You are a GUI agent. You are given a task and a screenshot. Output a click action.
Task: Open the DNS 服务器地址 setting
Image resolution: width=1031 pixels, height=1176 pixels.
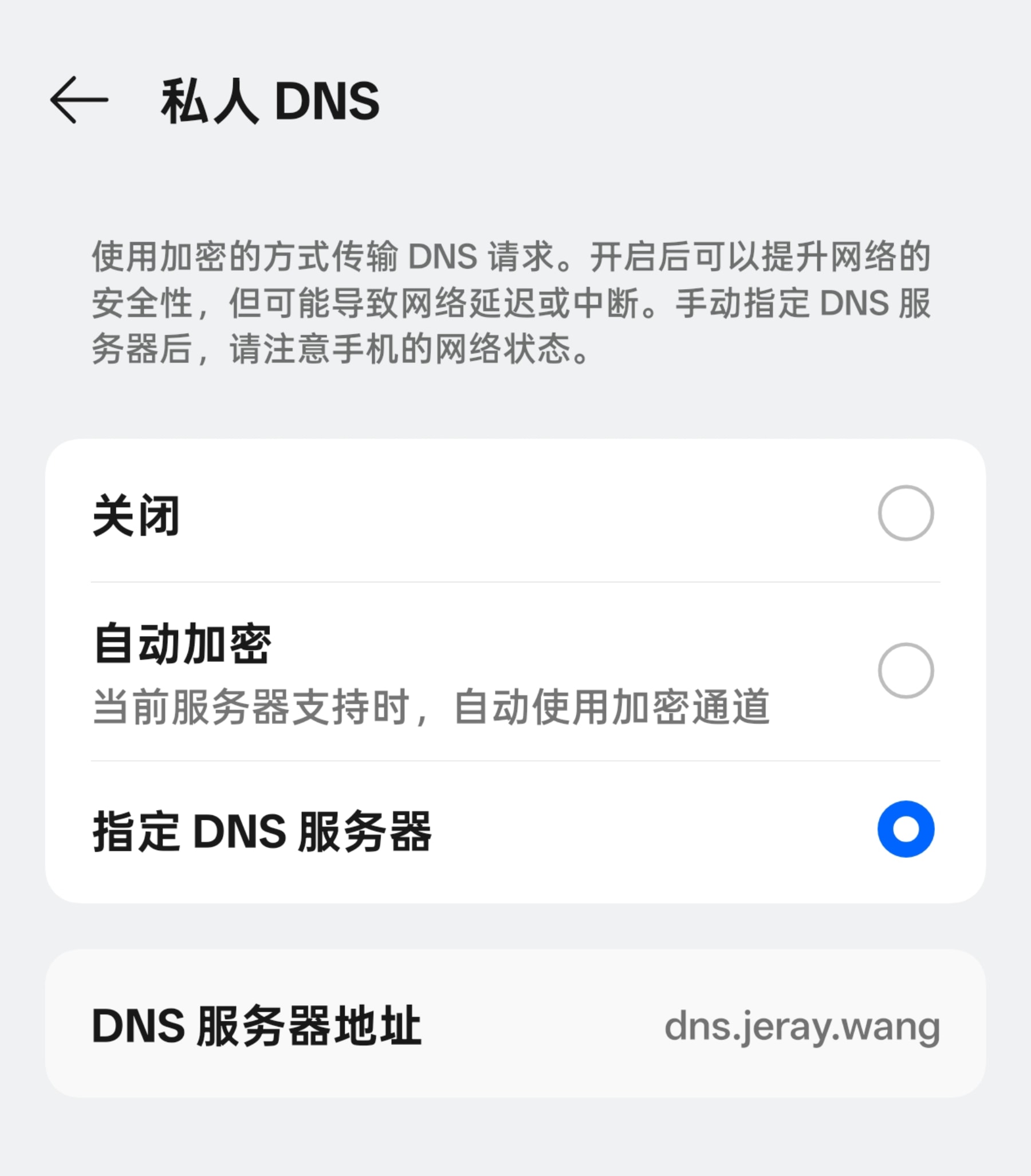[x=515, y=1027]
